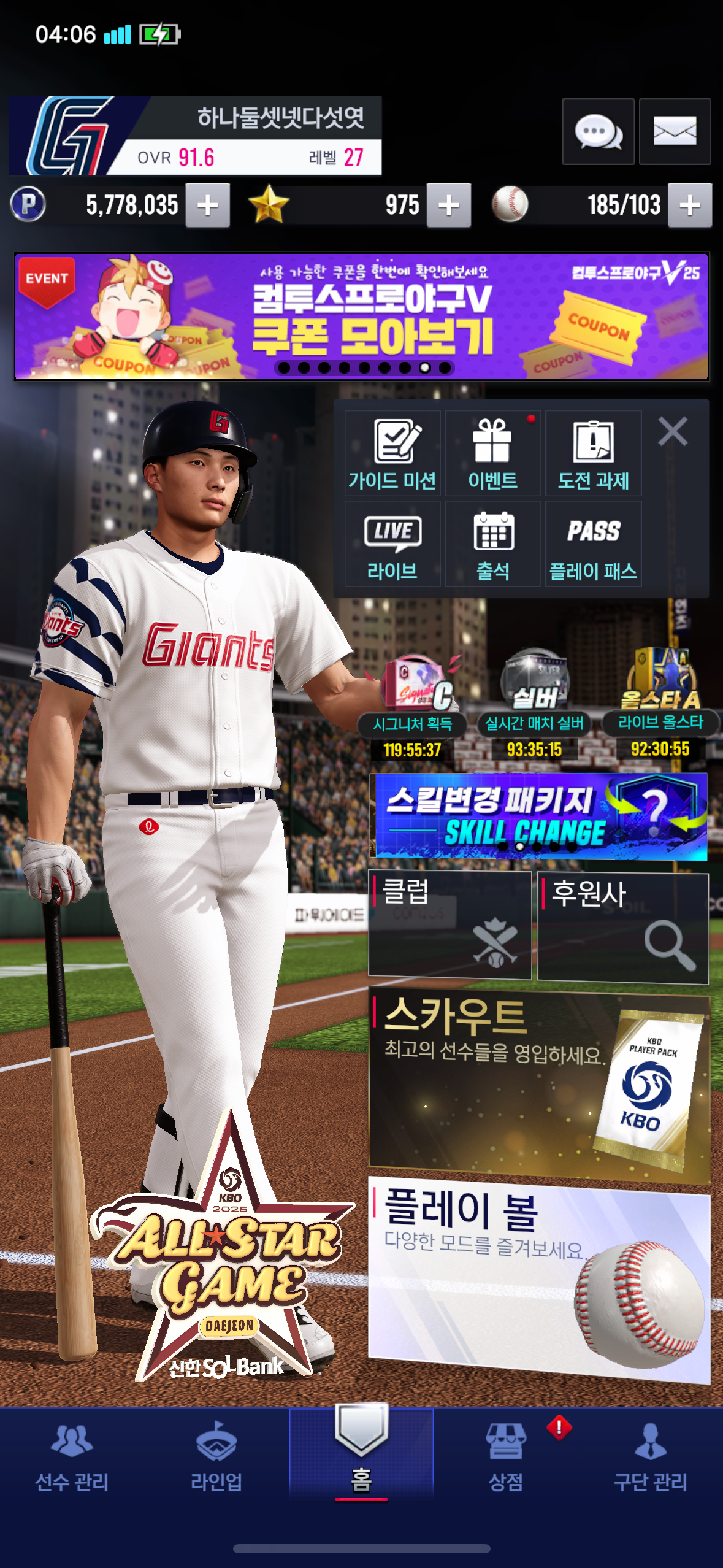Image resolution: width=723 pixels, height=1568 pixels.
Task: Open 플레이 볼 game modes
Action: pyautogui.click(x=538, y=1279)
